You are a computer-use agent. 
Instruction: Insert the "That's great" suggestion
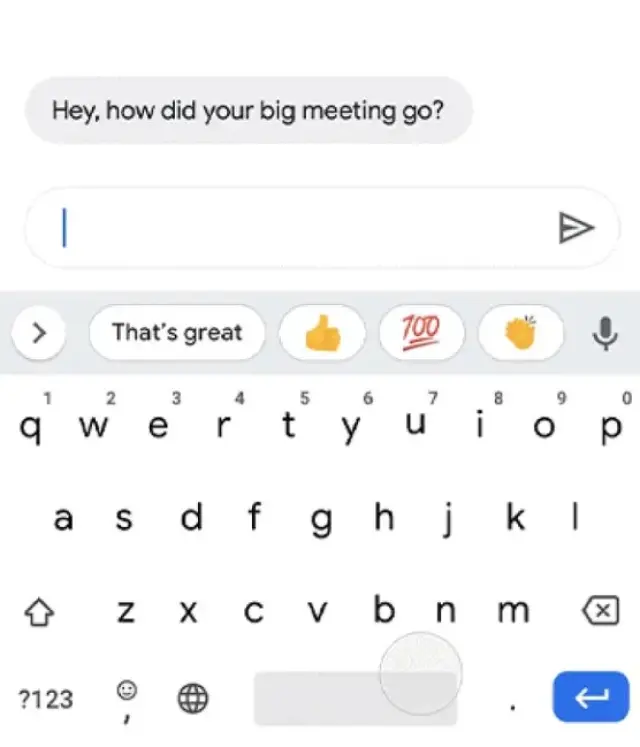point(177,333)
